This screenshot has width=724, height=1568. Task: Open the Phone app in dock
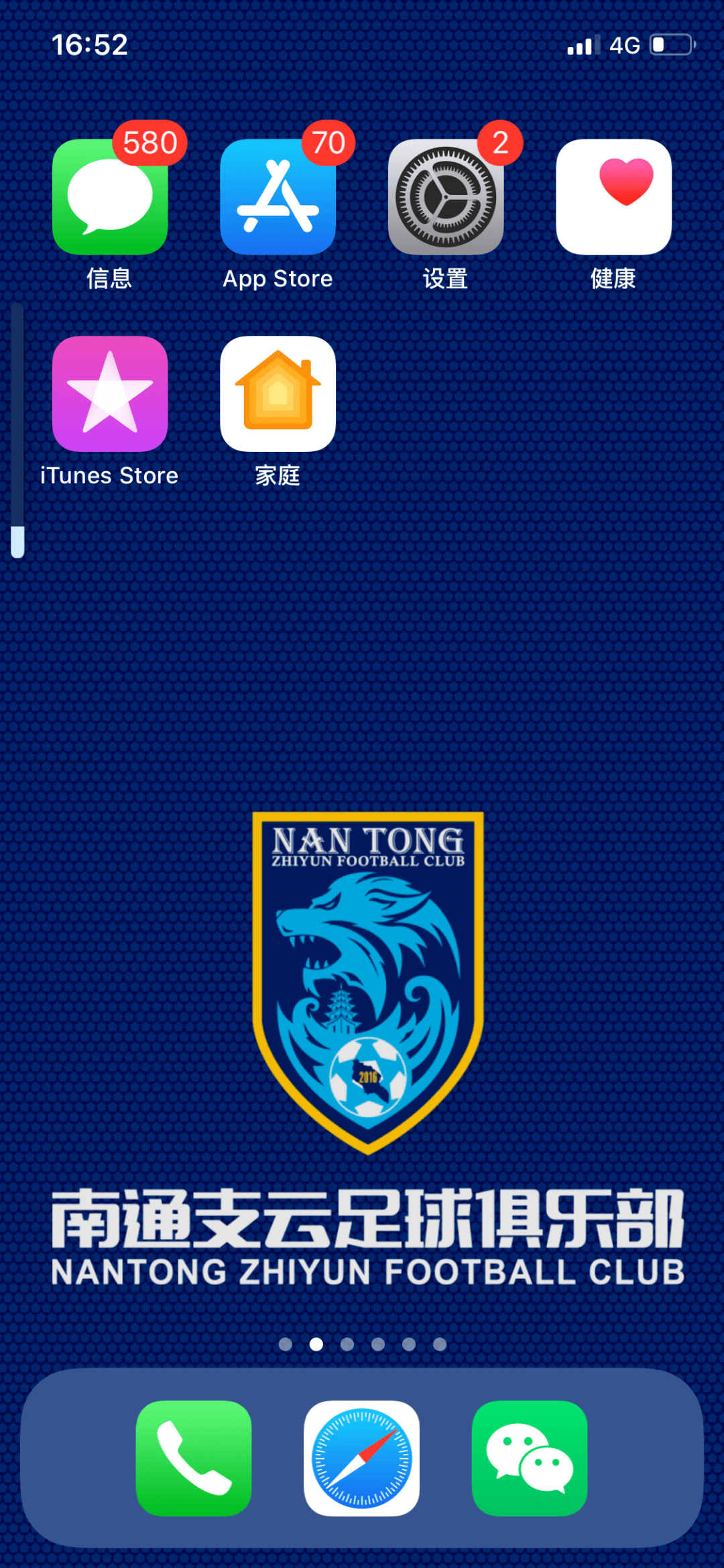(x=194, y=1458)
